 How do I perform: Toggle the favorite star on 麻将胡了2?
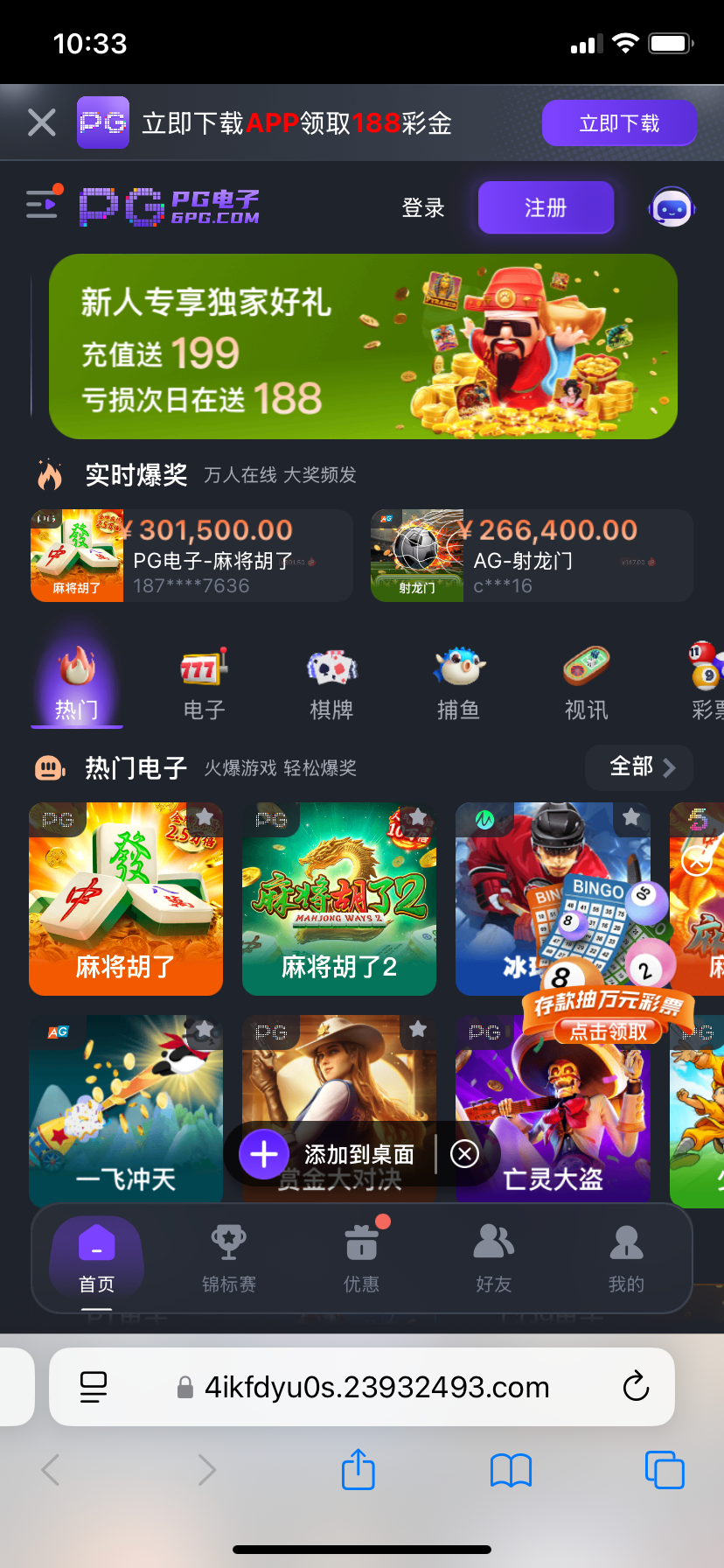[x=417, y=816]
